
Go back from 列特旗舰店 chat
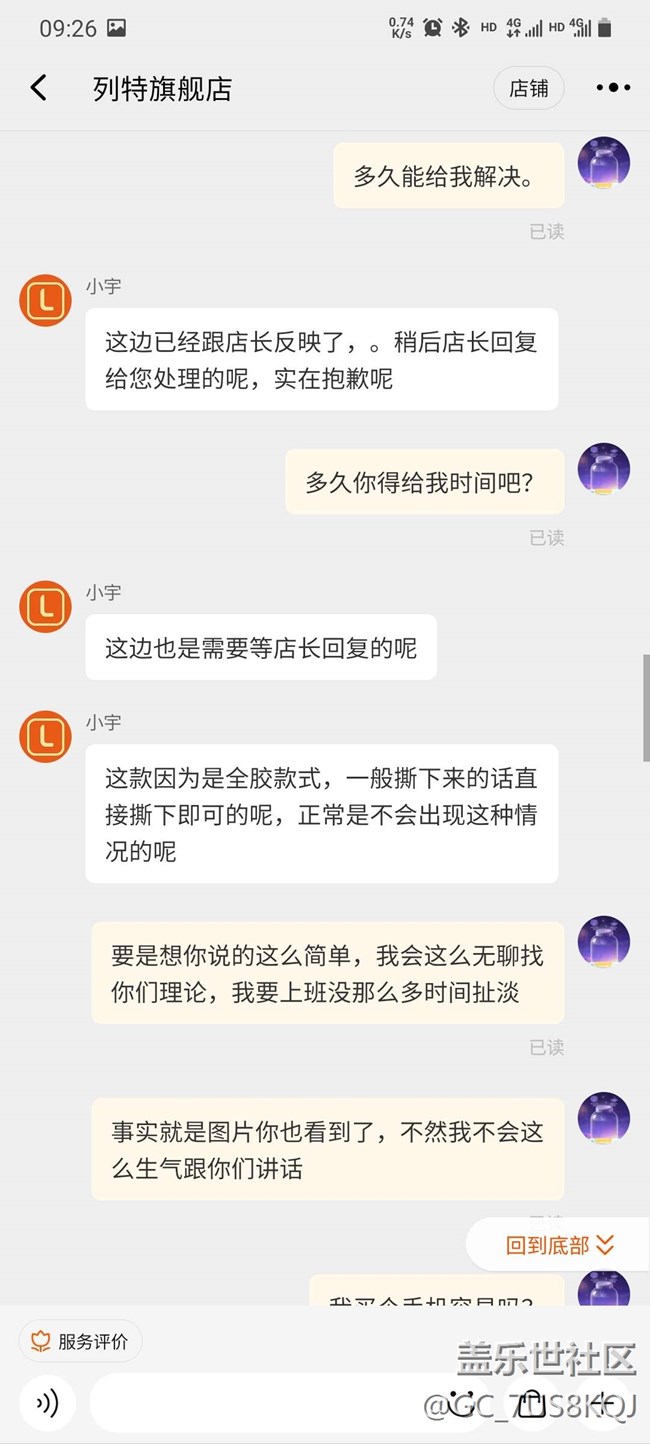coord(38,88)
